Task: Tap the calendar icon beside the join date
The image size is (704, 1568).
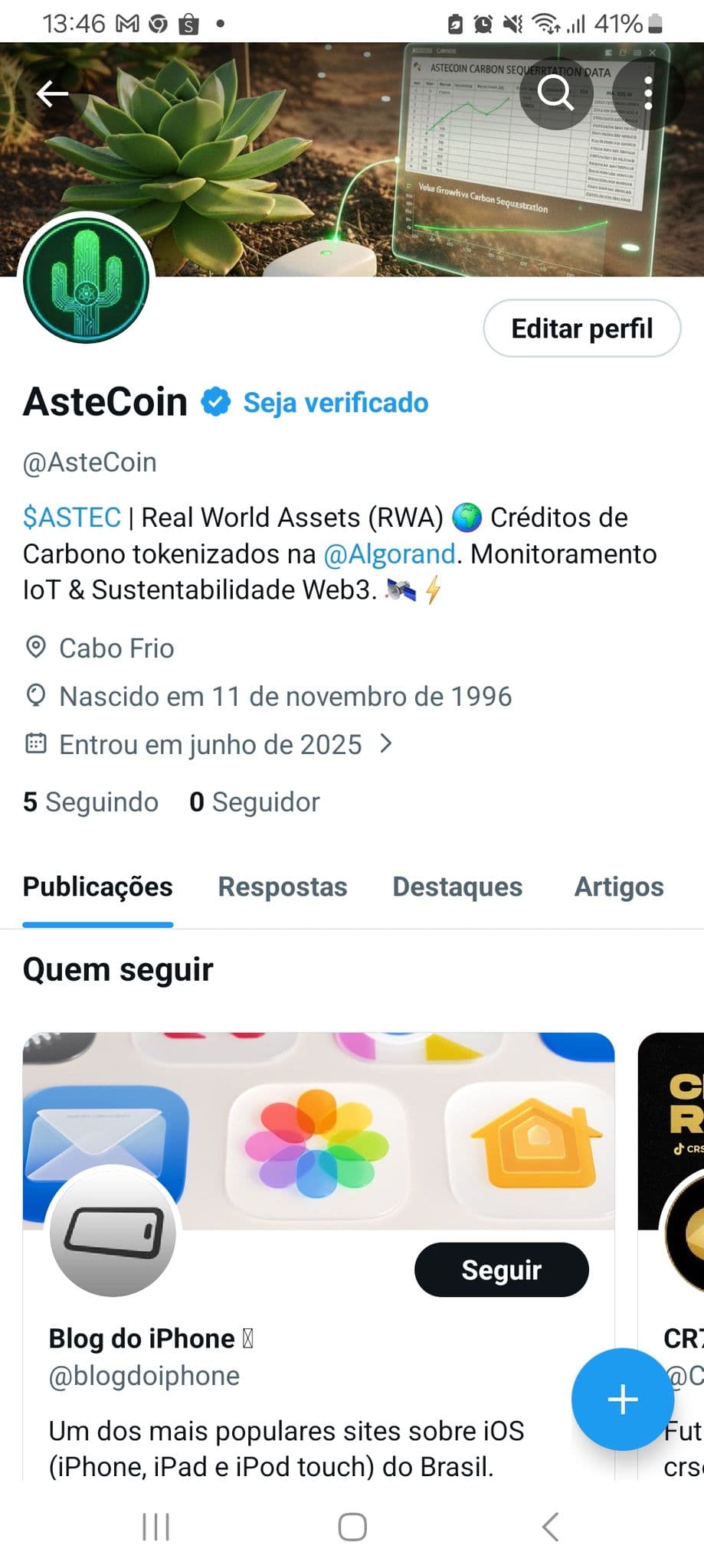Action: (x=34, y=743)
